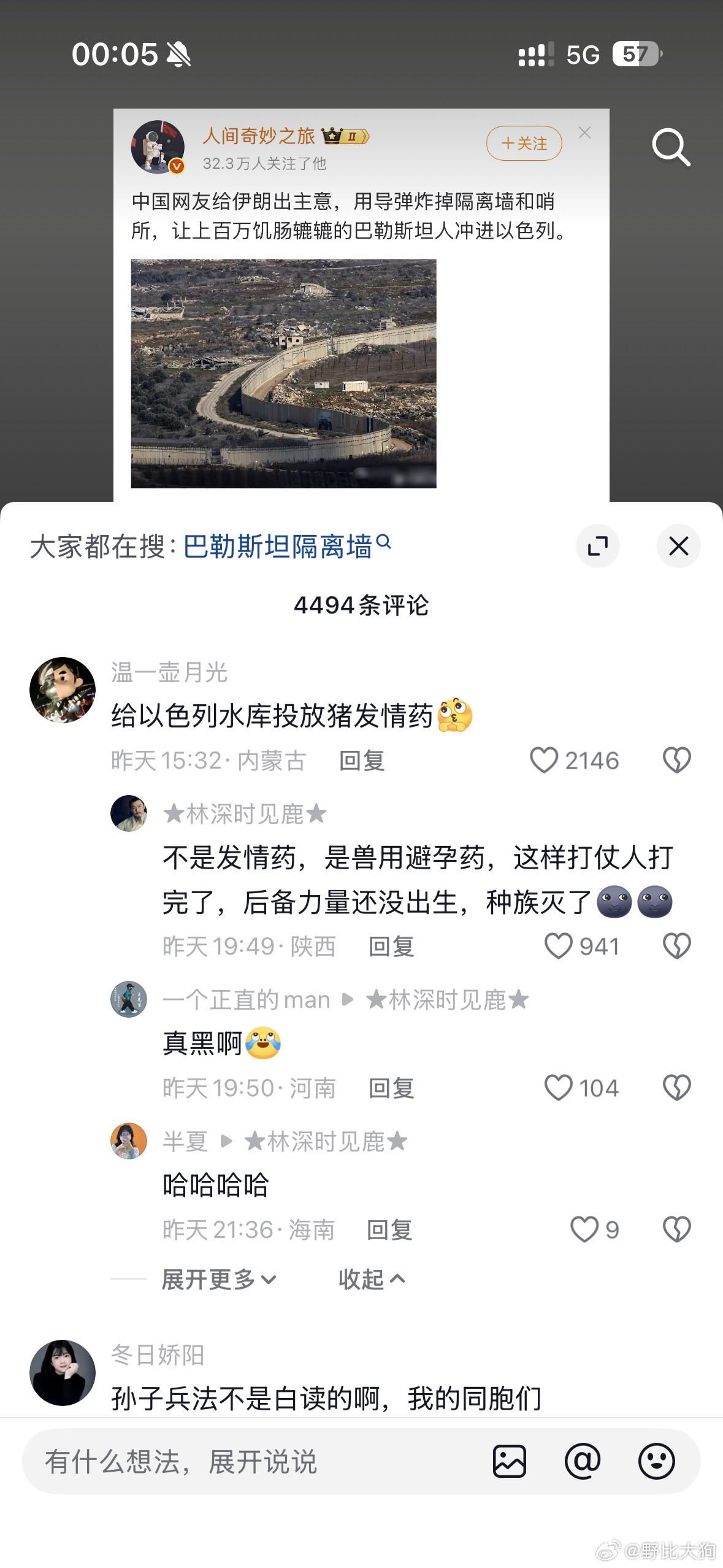Viewport: 723px width, 1568px height.
Task: Toggle like on the 941-likes reply
Action: tap(560, 946)
